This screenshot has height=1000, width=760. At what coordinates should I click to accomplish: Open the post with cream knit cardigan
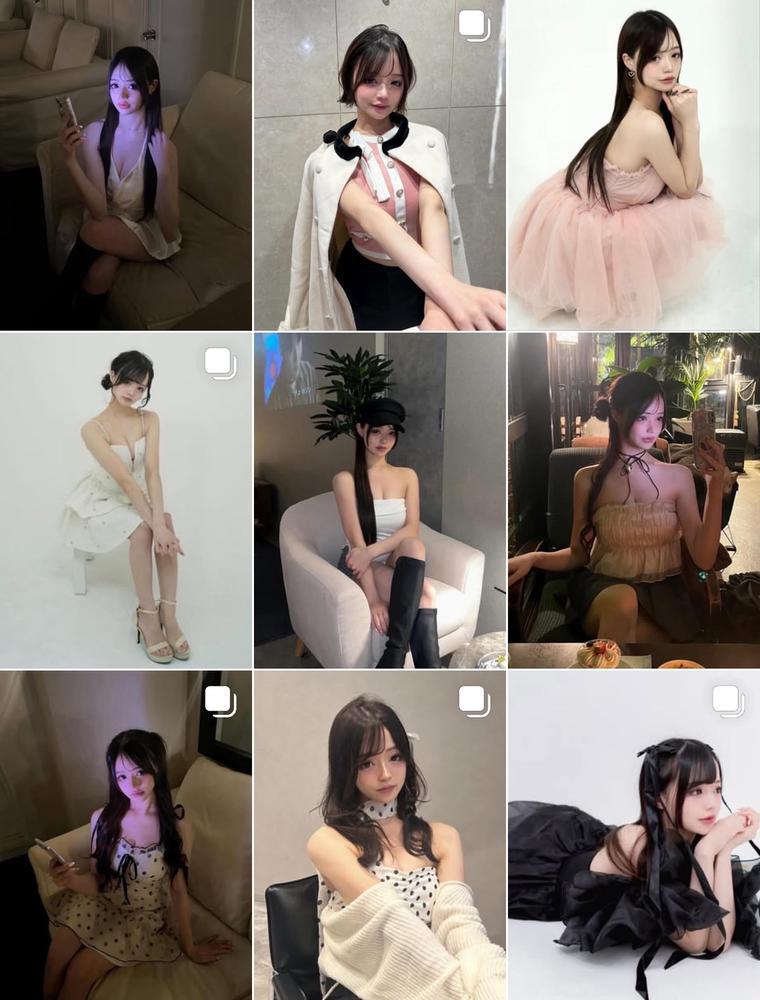pos(379,835)
